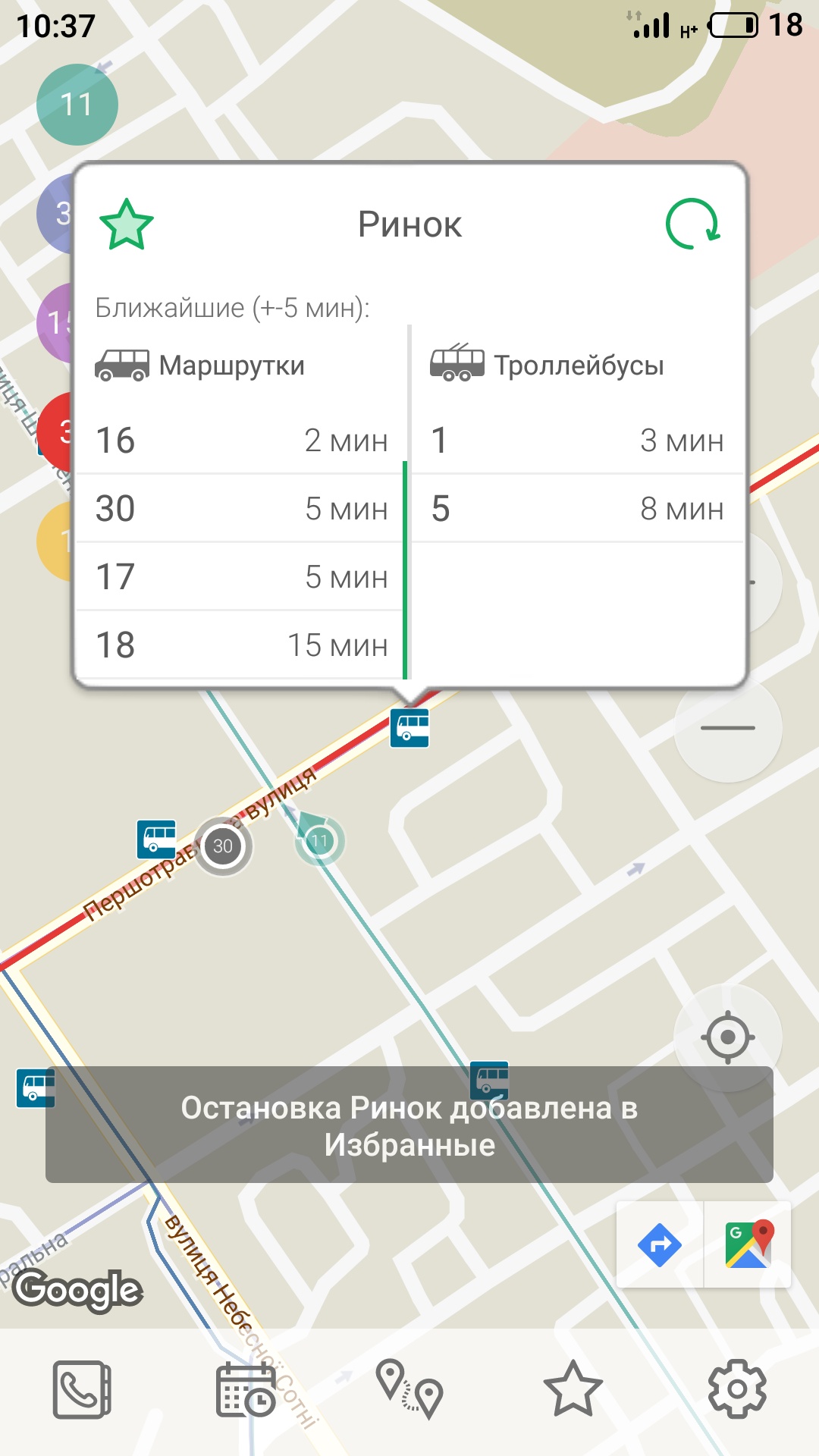Open the schedule calendar tab
This screenshot has width=819, height=1456.
pos(246,1389)
